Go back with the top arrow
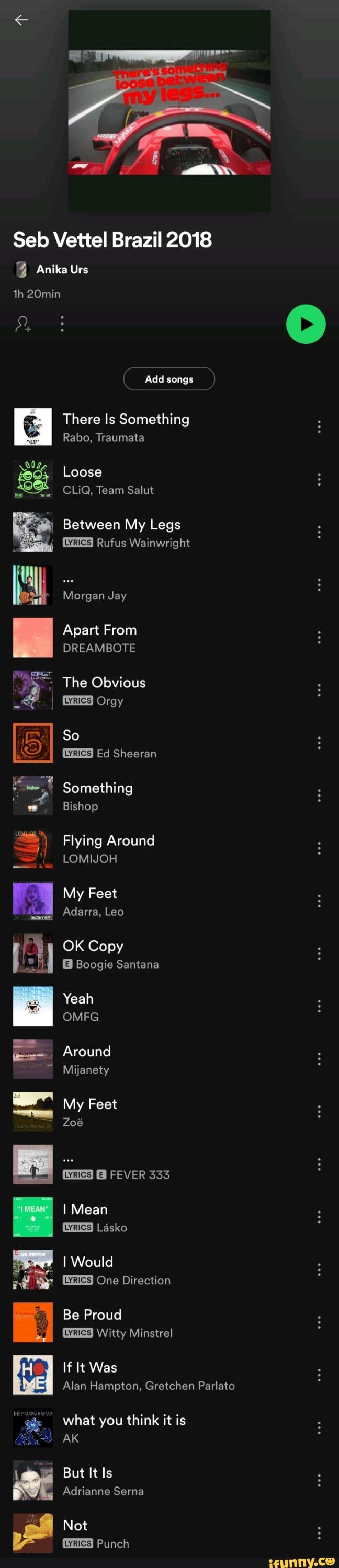The height and width of the screenshot is (1568, 339). [x=21, y=20]
